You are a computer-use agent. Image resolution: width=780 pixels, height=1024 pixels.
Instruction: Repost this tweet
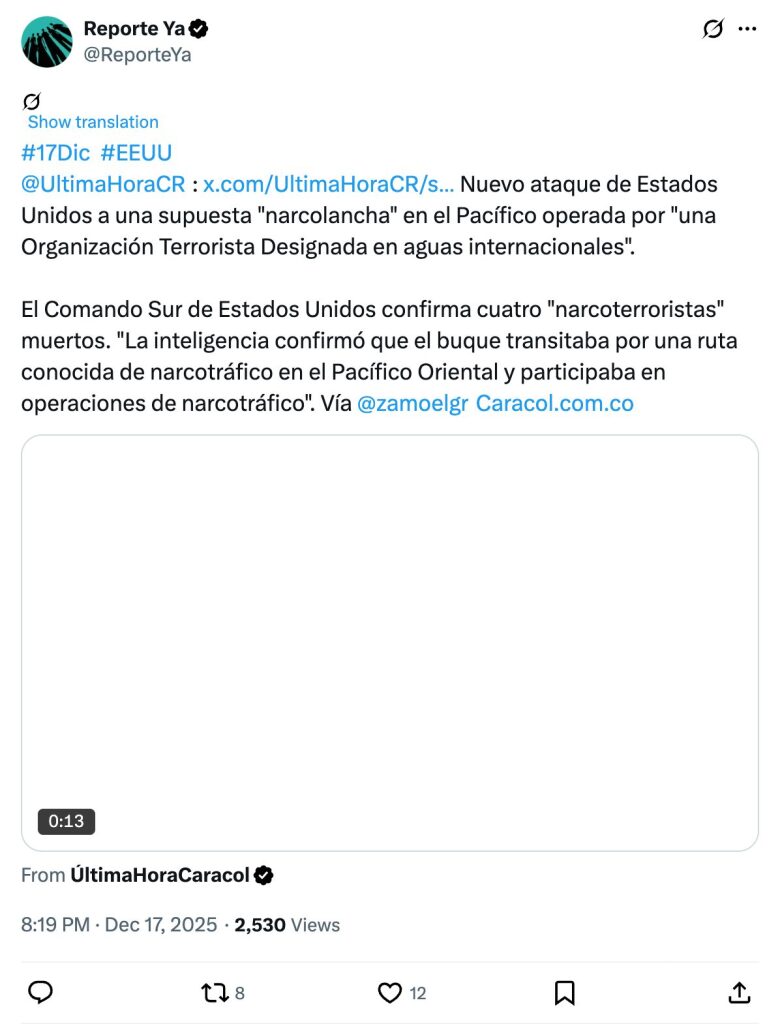214,992
